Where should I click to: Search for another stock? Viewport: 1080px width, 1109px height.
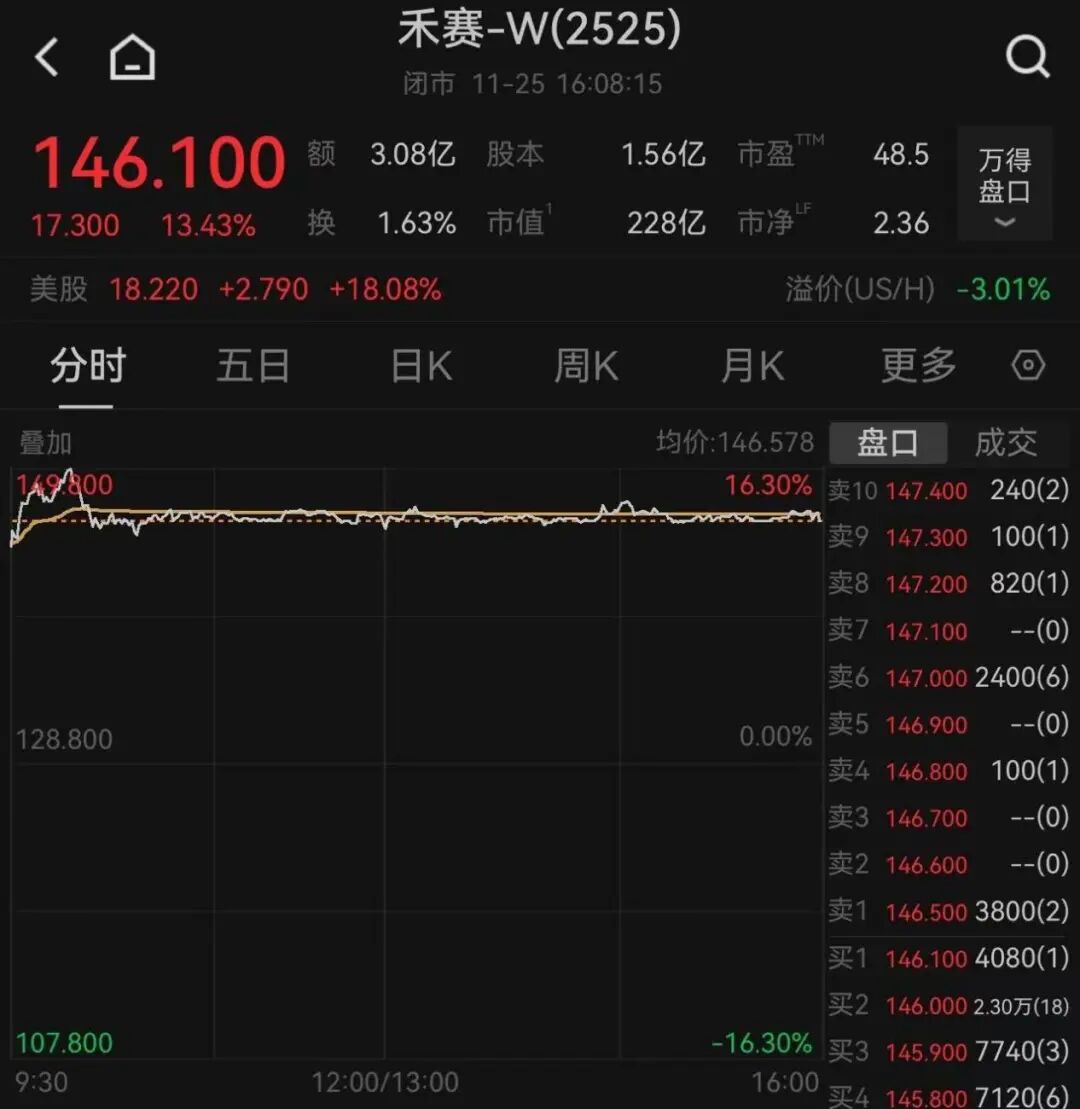click(1027, 58)
